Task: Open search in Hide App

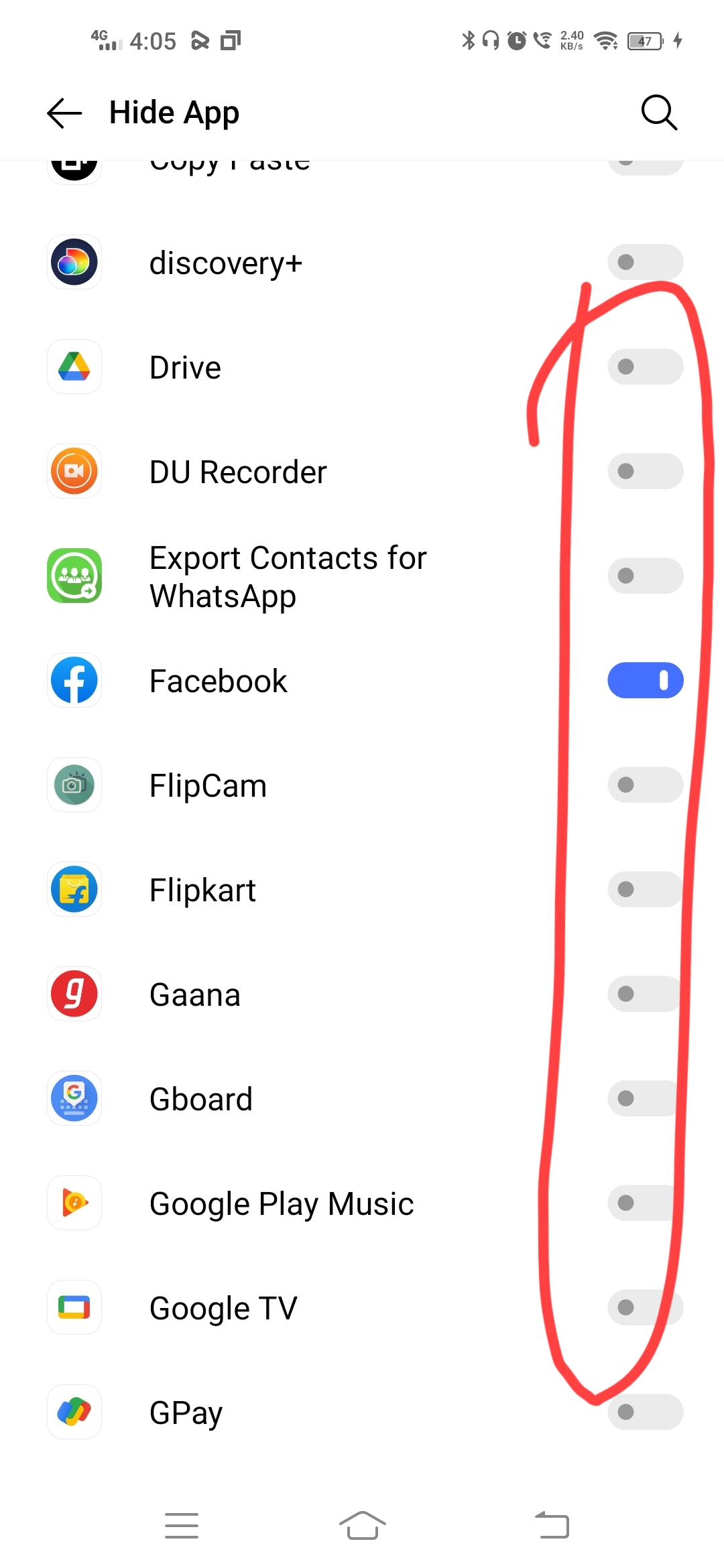Action: 659,113
